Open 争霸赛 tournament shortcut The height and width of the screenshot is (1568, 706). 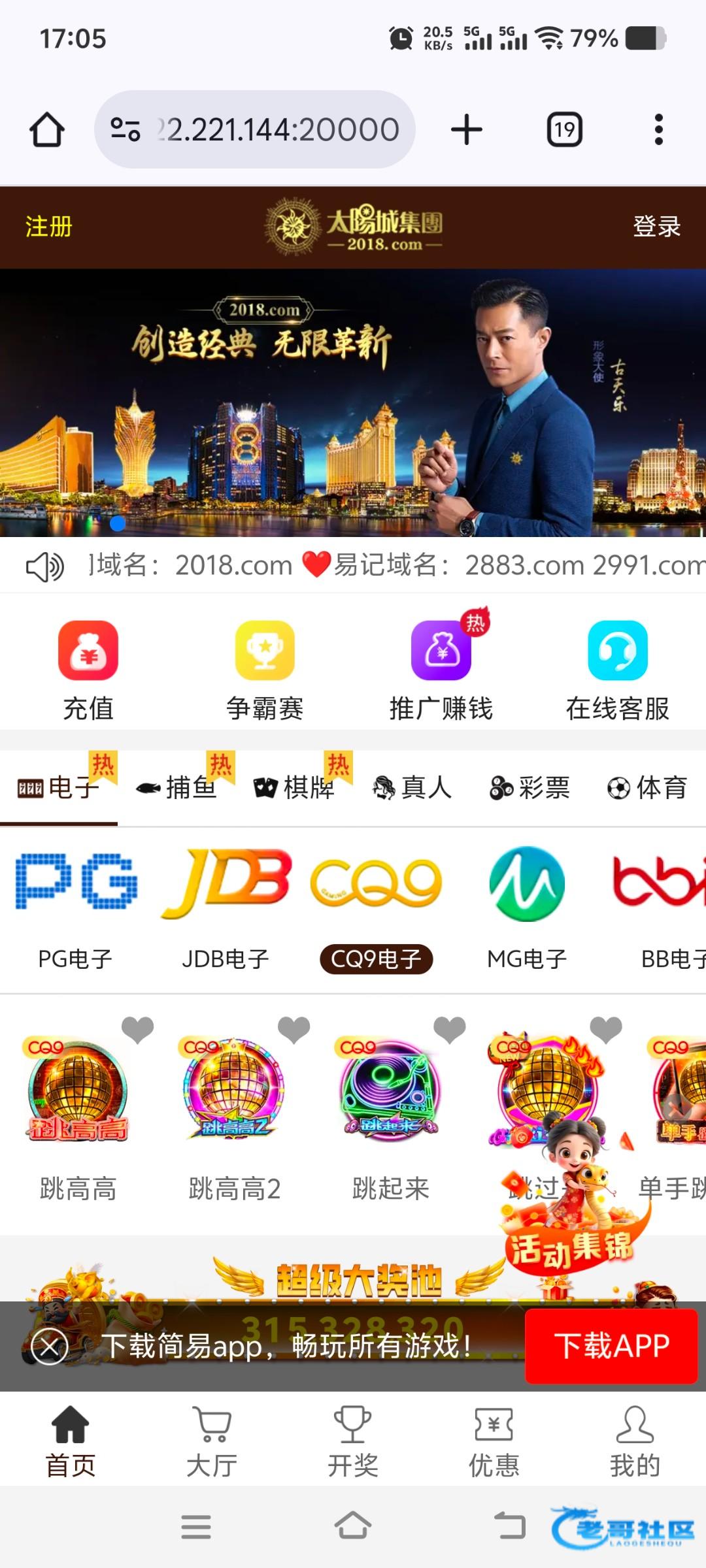[265, 670]
